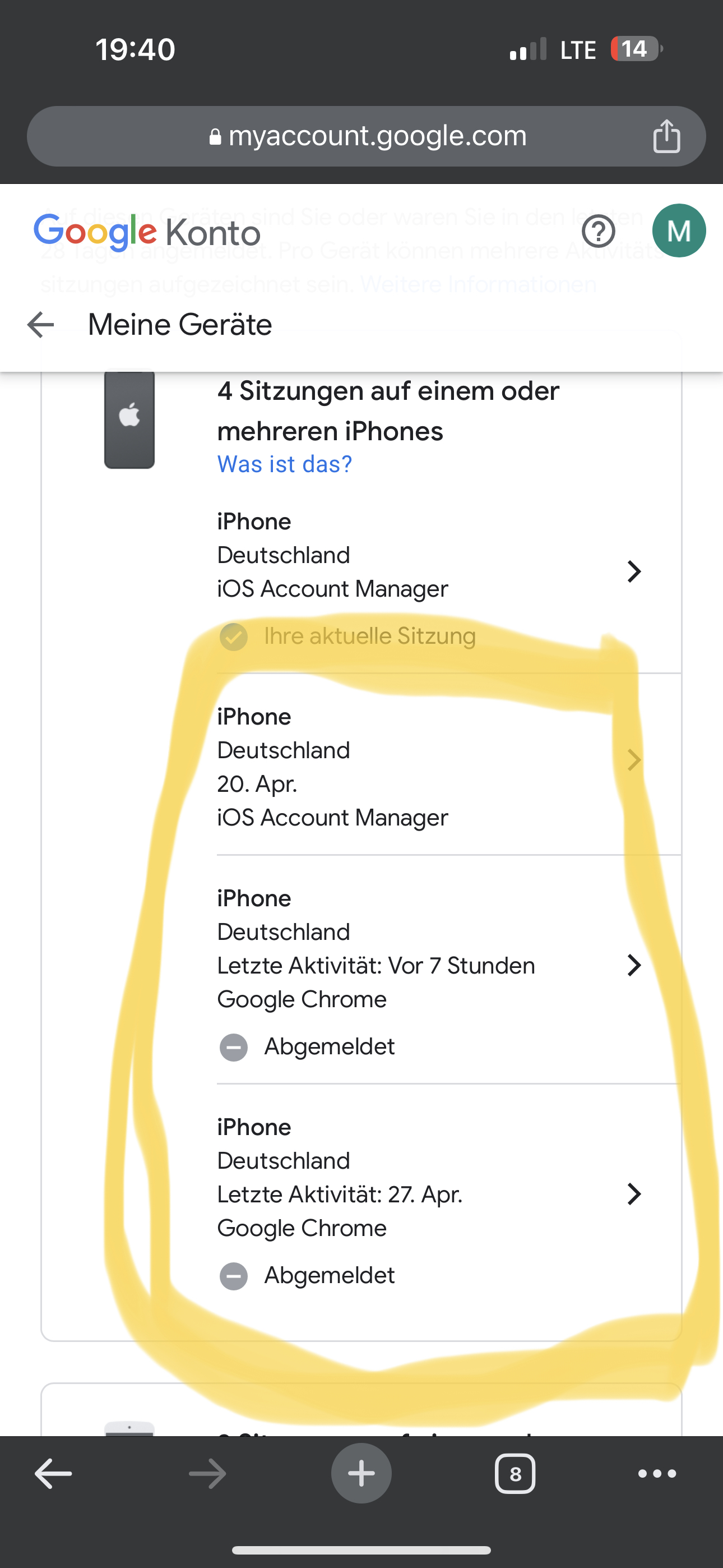Navigate back with the browser back arrow
Viewport: 723px width, 1568px height.
(53, 1474)
